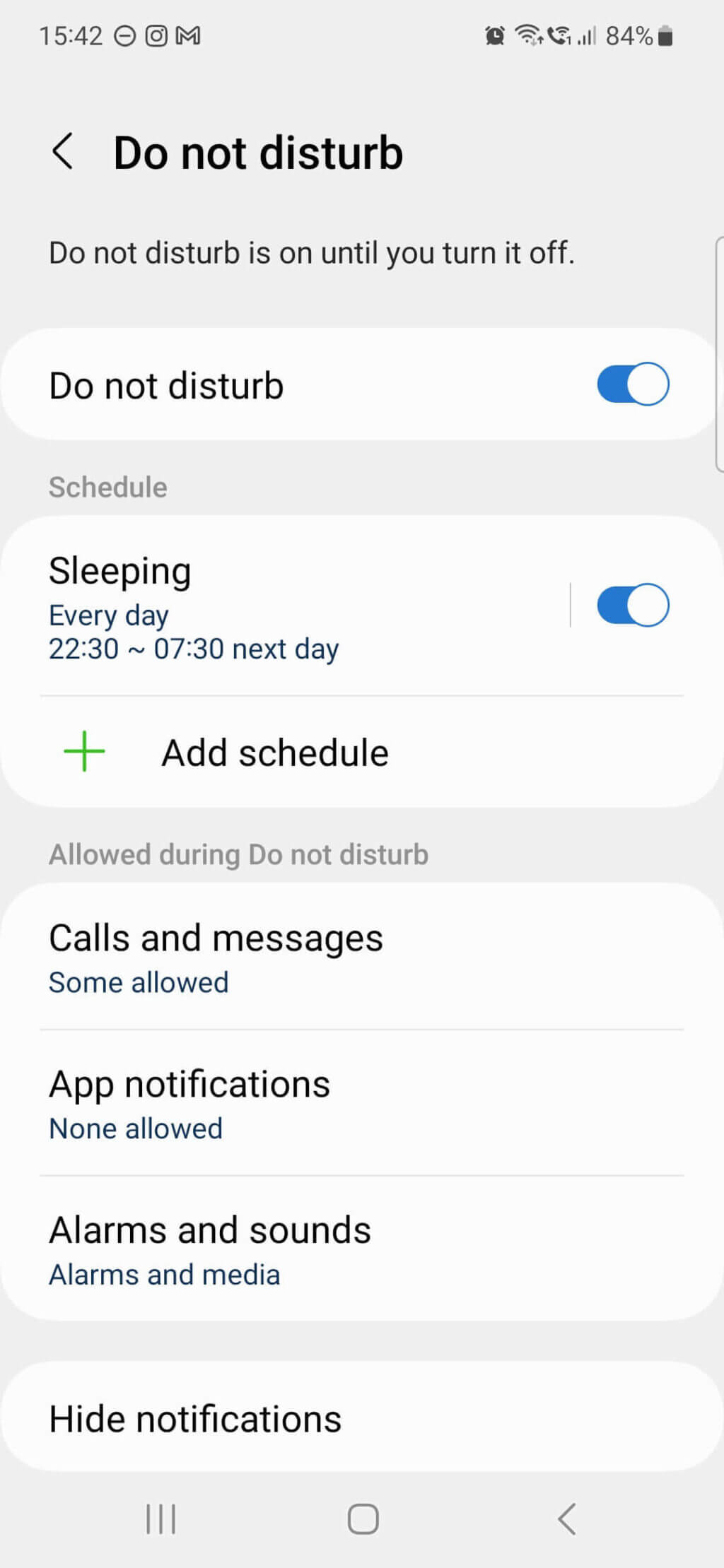
Task: Disable the Sleeping schedule toggle
Action: tap(632, 606)
